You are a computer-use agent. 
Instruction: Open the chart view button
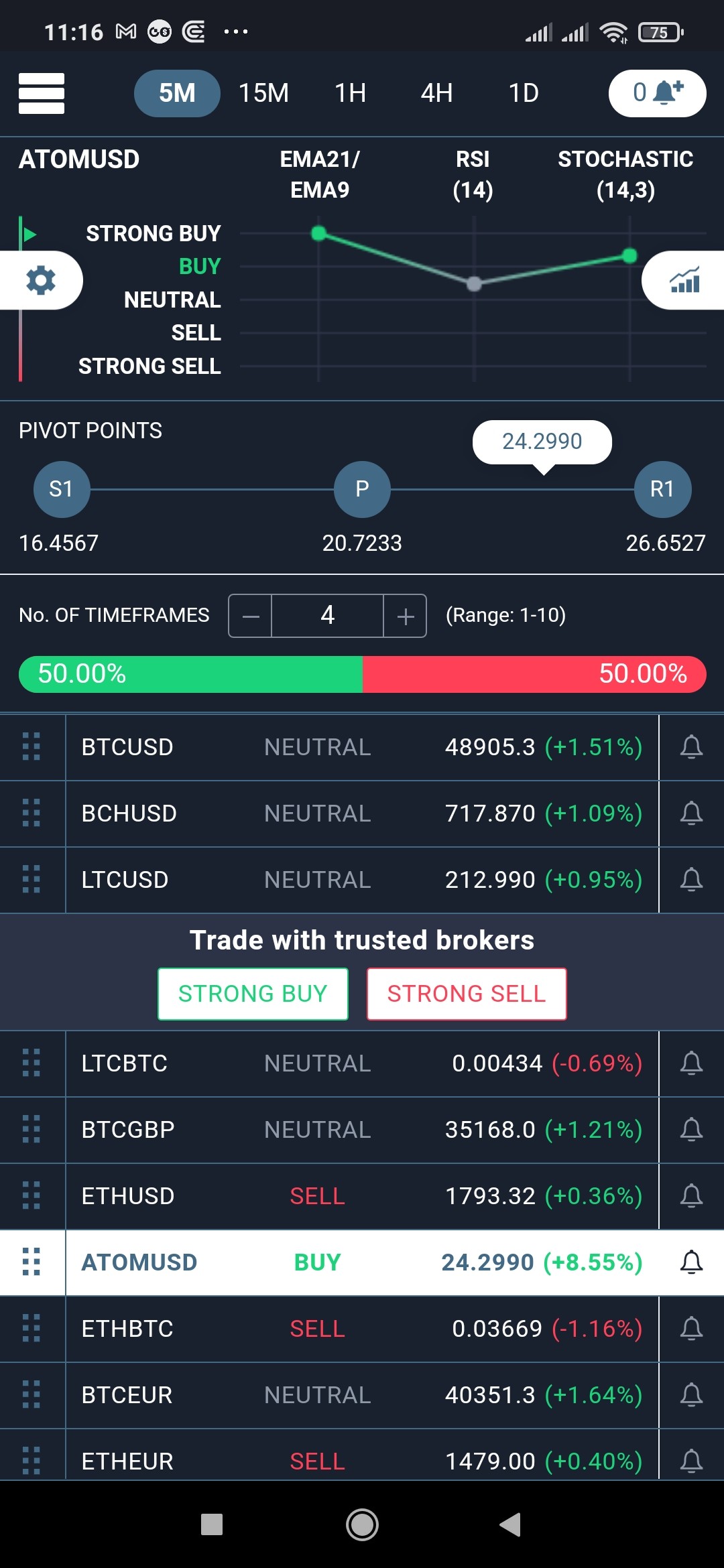pos(684,280)
